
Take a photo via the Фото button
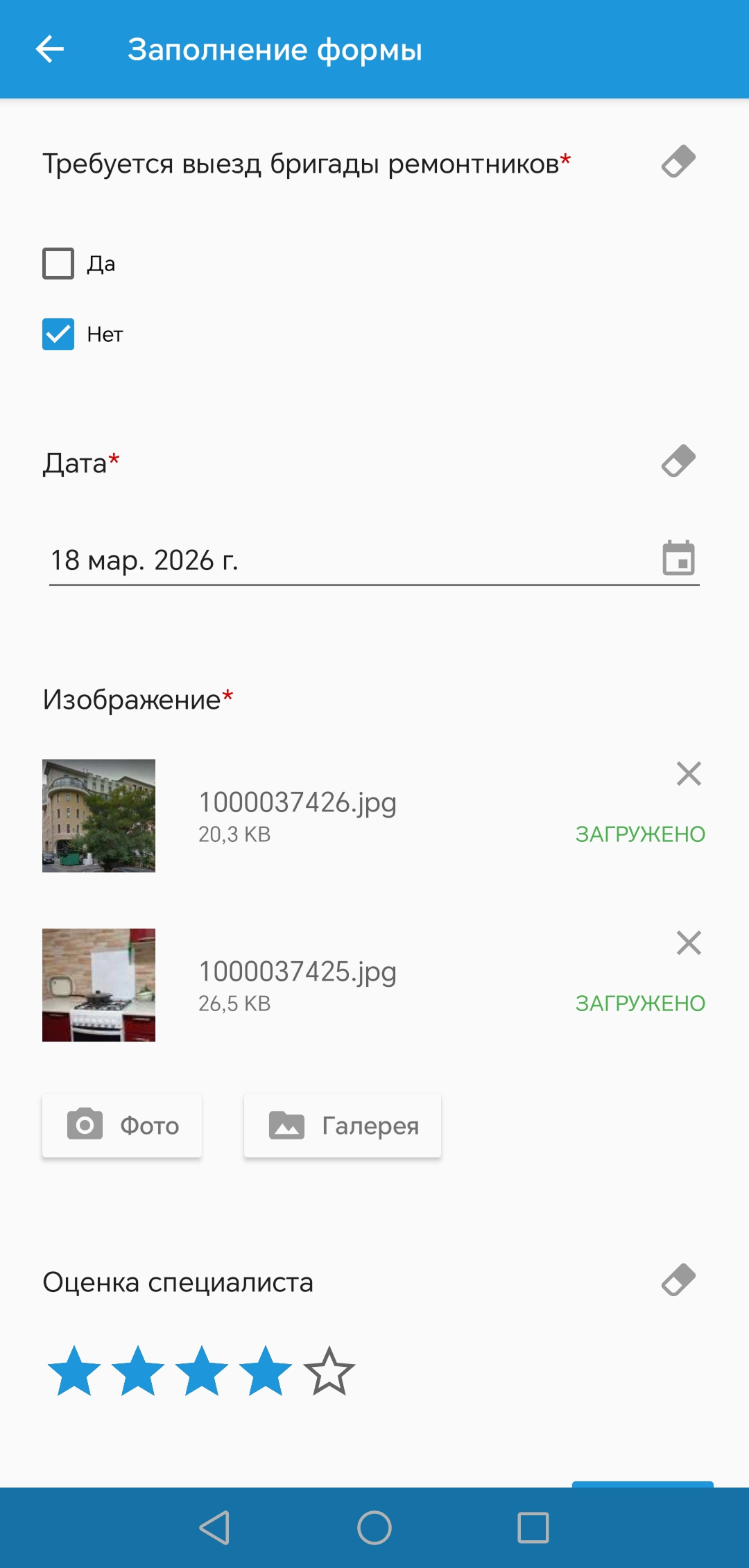coord(122,1125)
